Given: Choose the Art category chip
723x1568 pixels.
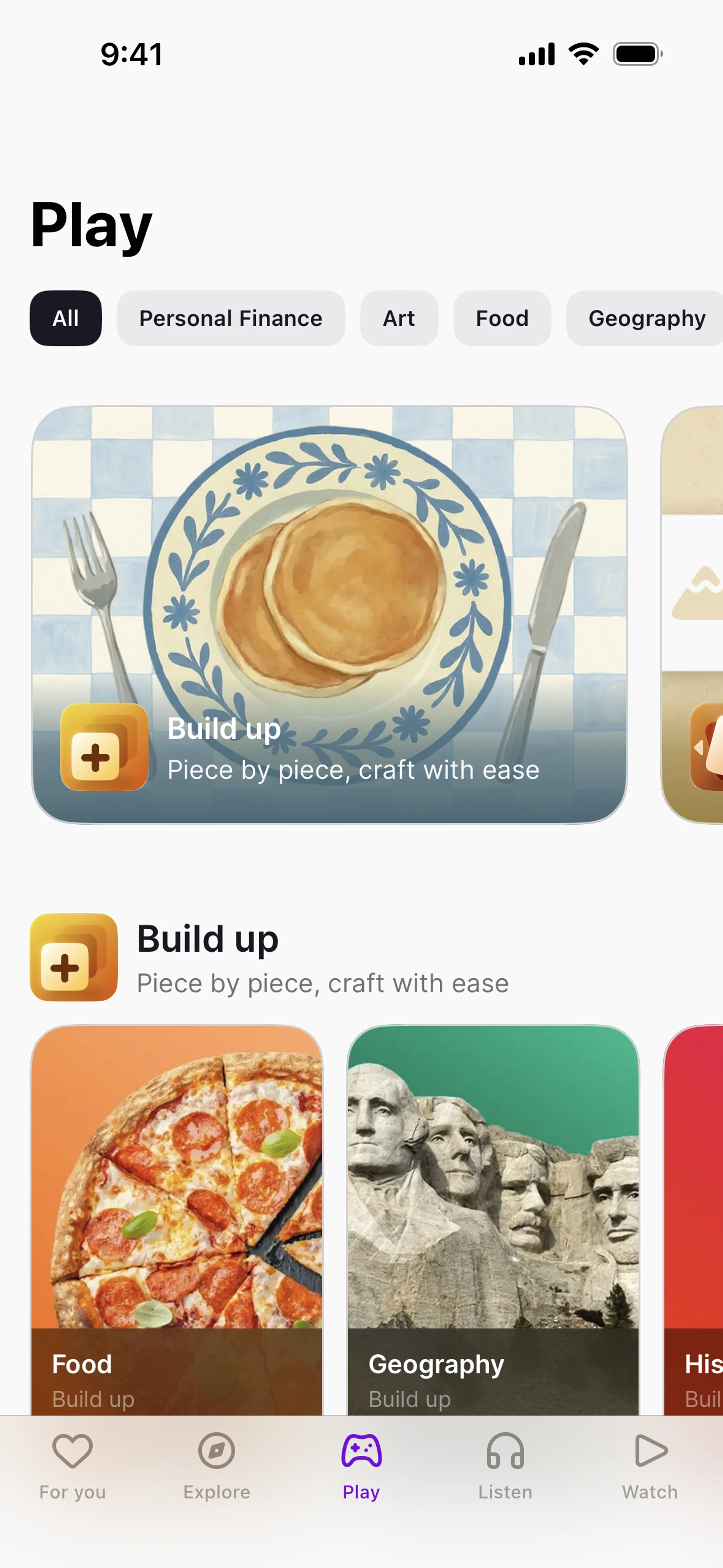Looking at the screenshot, I should coord(399,318).
